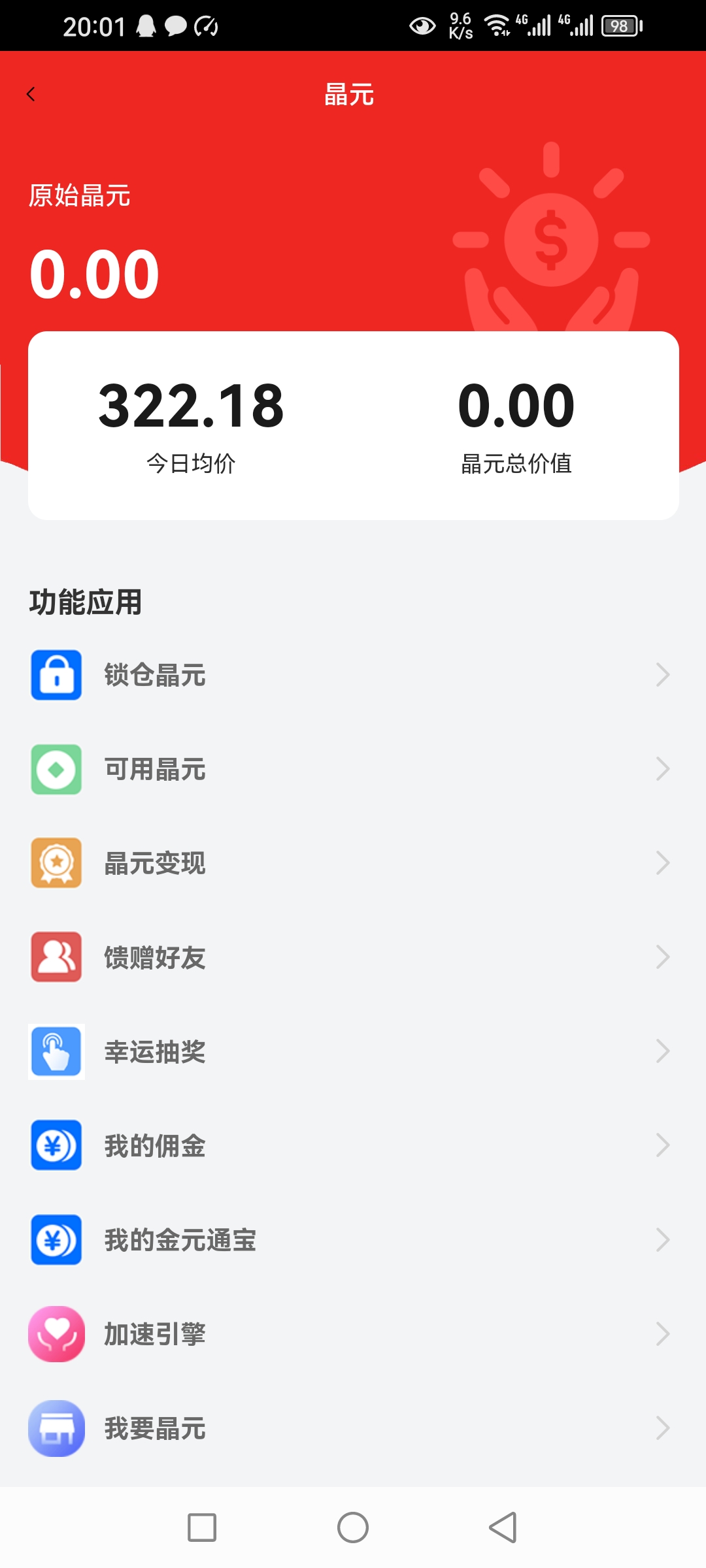The width and height of the screenshot is (706, 1568).
Task: Go back using the top-left arrow
Action: pyautogui.click(x=31, y=95)
